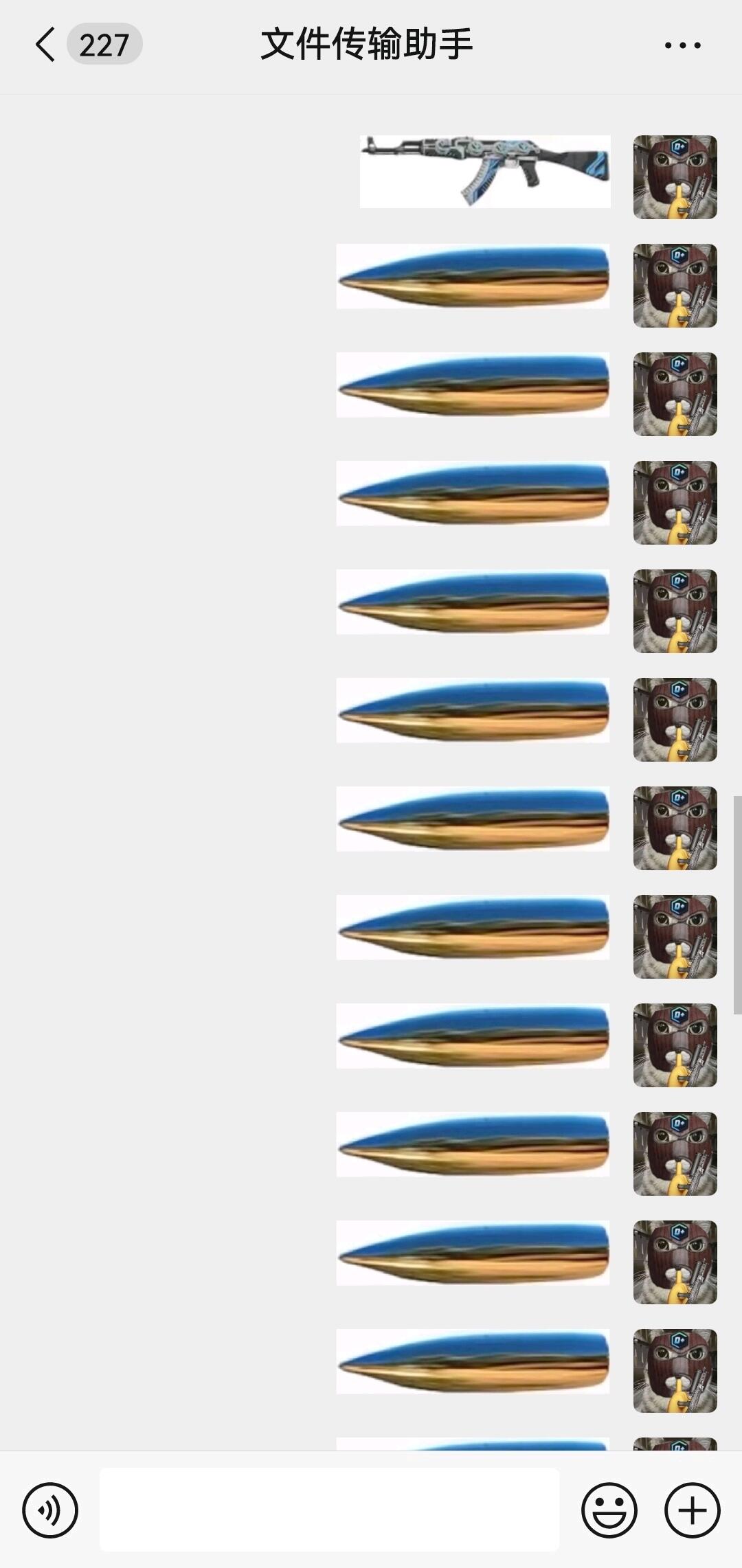Switch to voice message input

pyautogui.click(x=50, y=1510)
